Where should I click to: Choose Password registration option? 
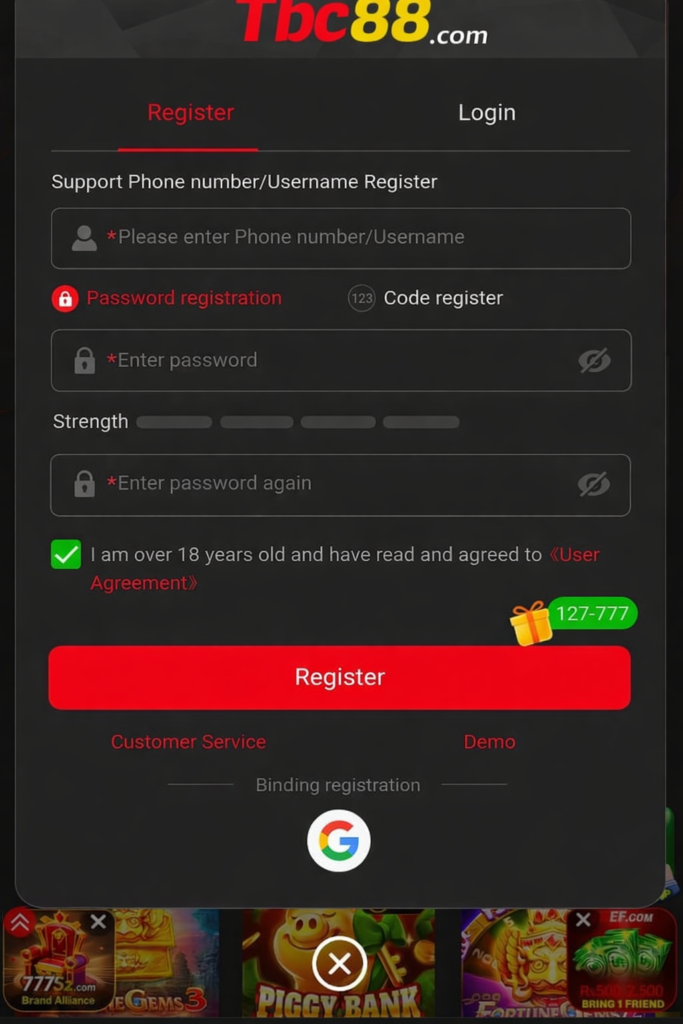click(167, 298)
